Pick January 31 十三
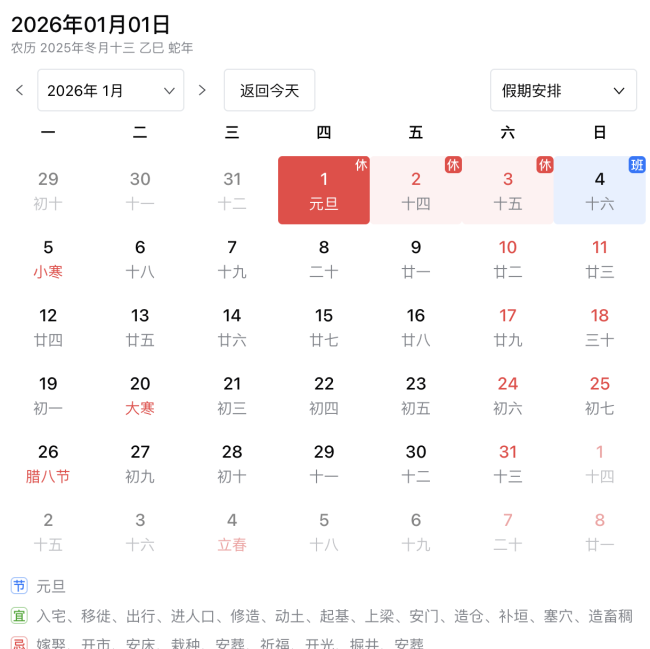This screenshot has width=650, height=649. (508, 462)
